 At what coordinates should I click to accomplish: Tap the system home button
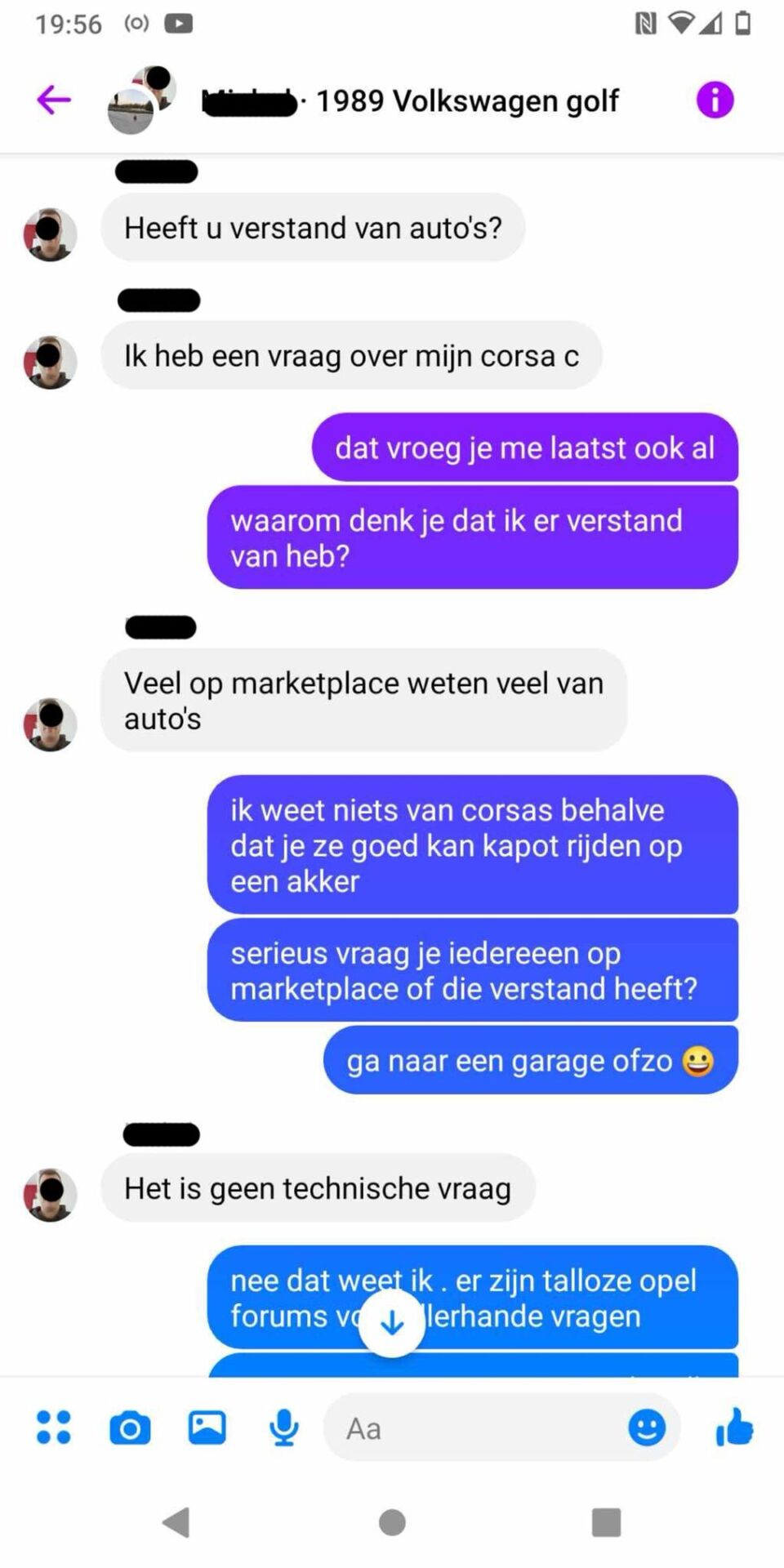(392, 1522)
